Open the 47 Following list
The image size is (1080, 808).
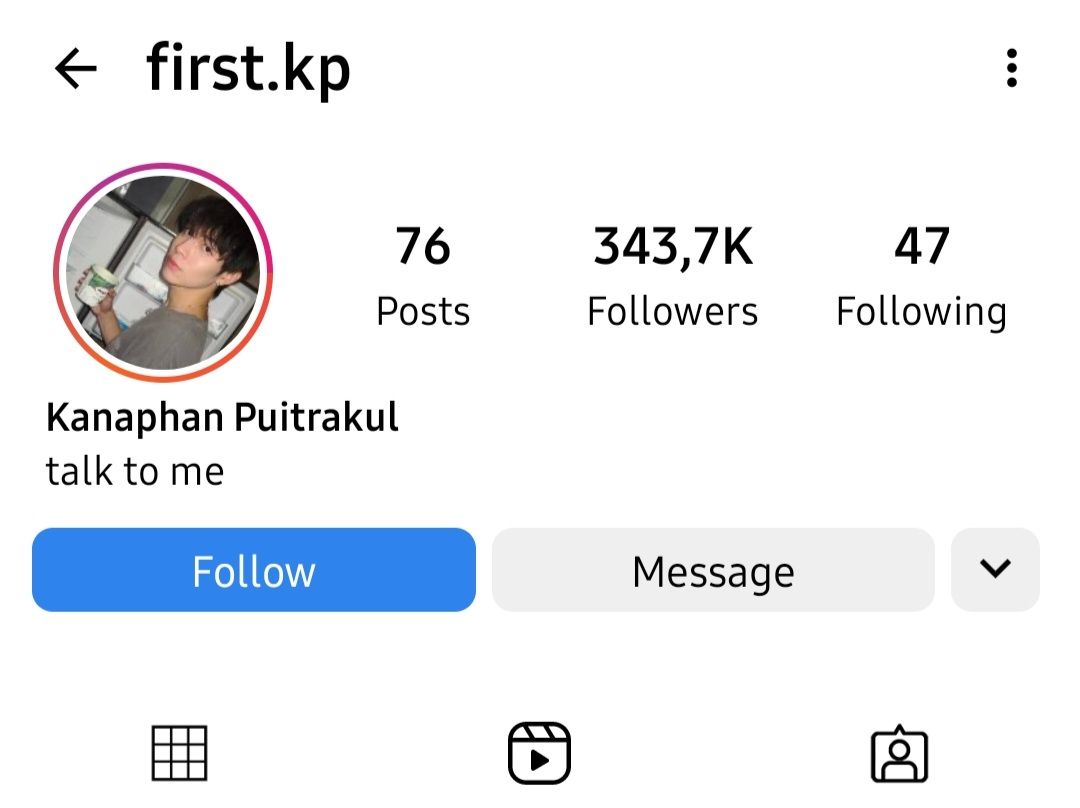(x=921, y=277)
